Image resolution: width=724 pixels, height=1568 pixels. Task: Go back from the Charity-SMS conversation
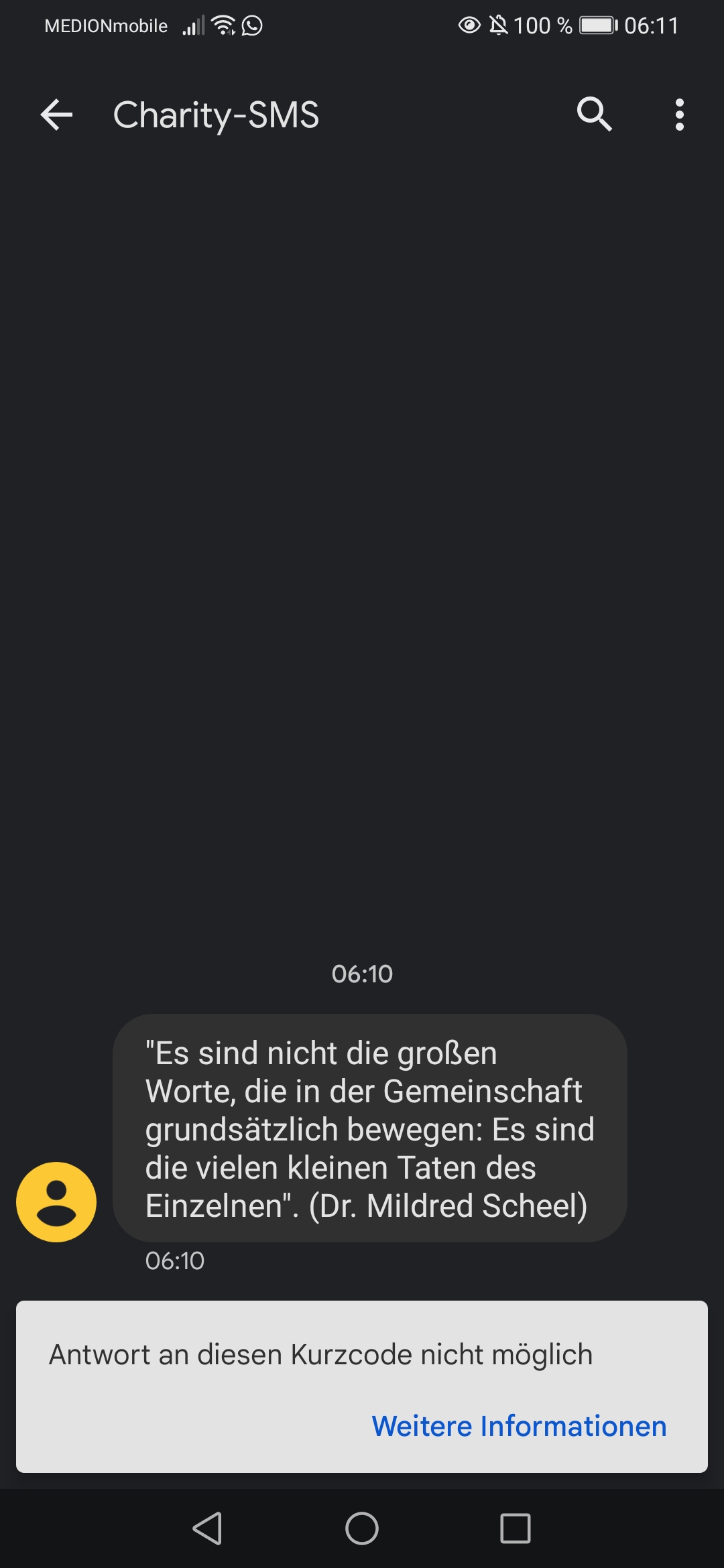(56, 115)
